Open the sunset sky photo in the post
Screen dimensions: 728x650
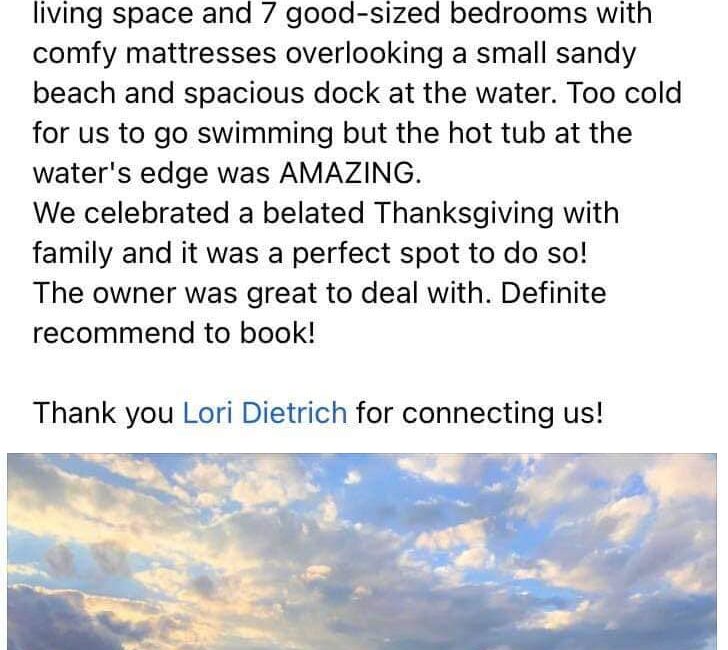(364, 550)
